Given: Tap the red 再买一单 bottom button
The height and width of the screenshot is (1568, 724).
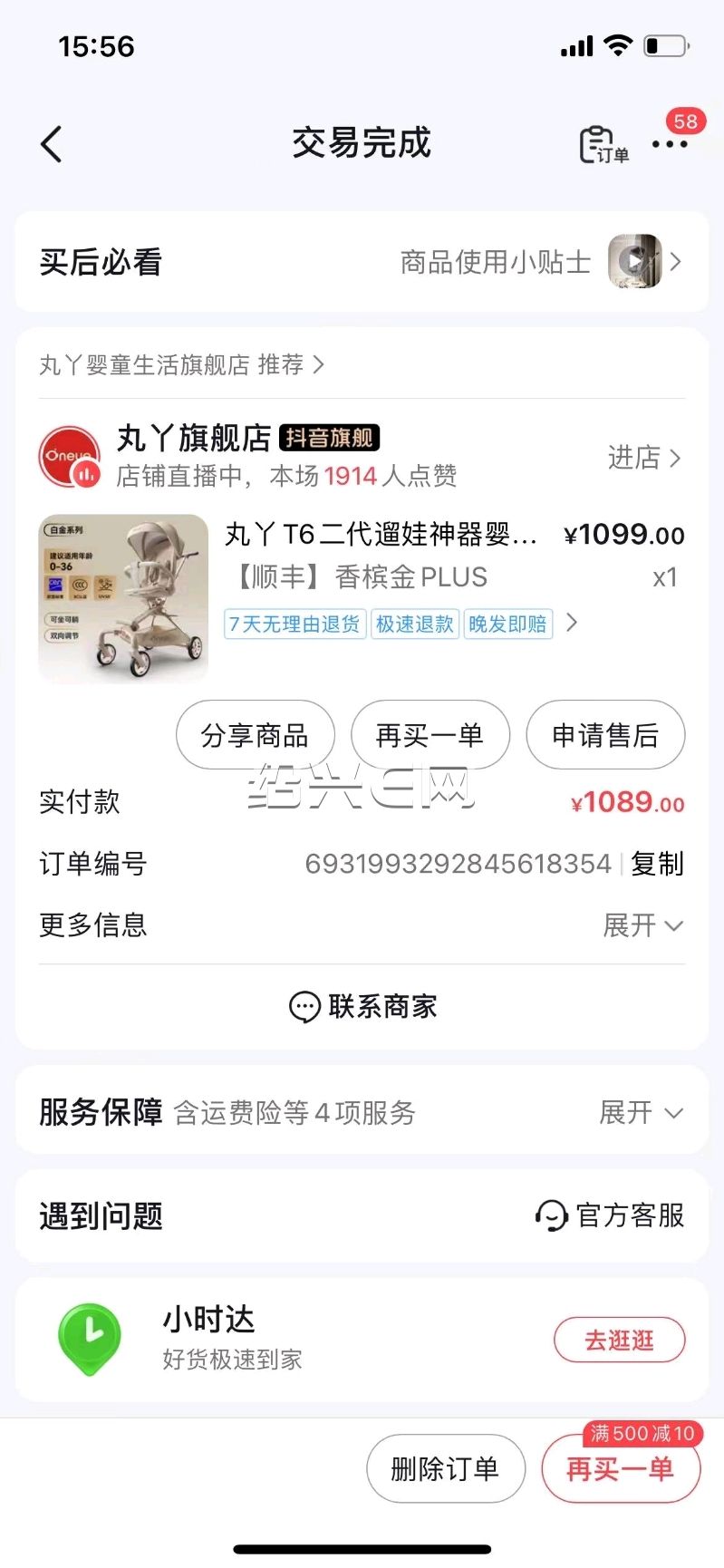Looking at the screenshot, I should pyautogui.click(x=621, y=1468).
